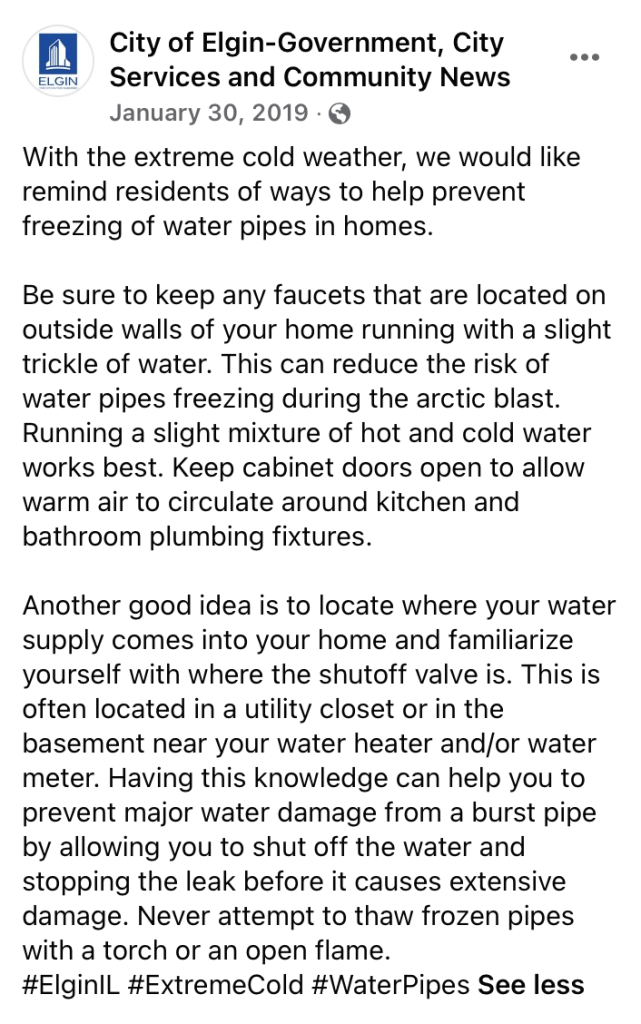Screen dimensions: 641x1024
Task: Collapse the post with See less
Action: coord(531,984)
